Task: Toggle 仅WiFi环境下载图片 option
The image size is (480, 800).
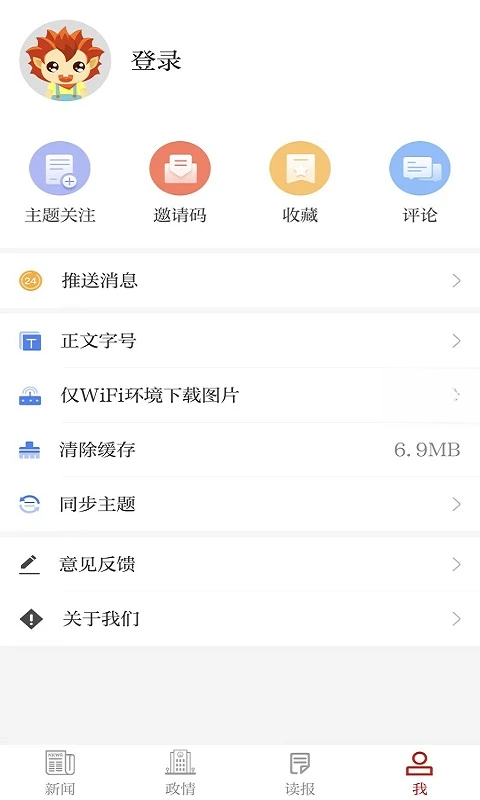Action: pos(240,395)
